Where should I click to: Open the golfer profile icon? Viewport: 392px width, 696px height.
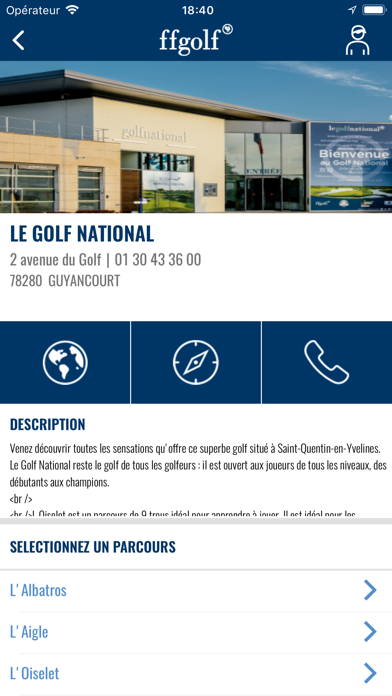tap(357, 40)
